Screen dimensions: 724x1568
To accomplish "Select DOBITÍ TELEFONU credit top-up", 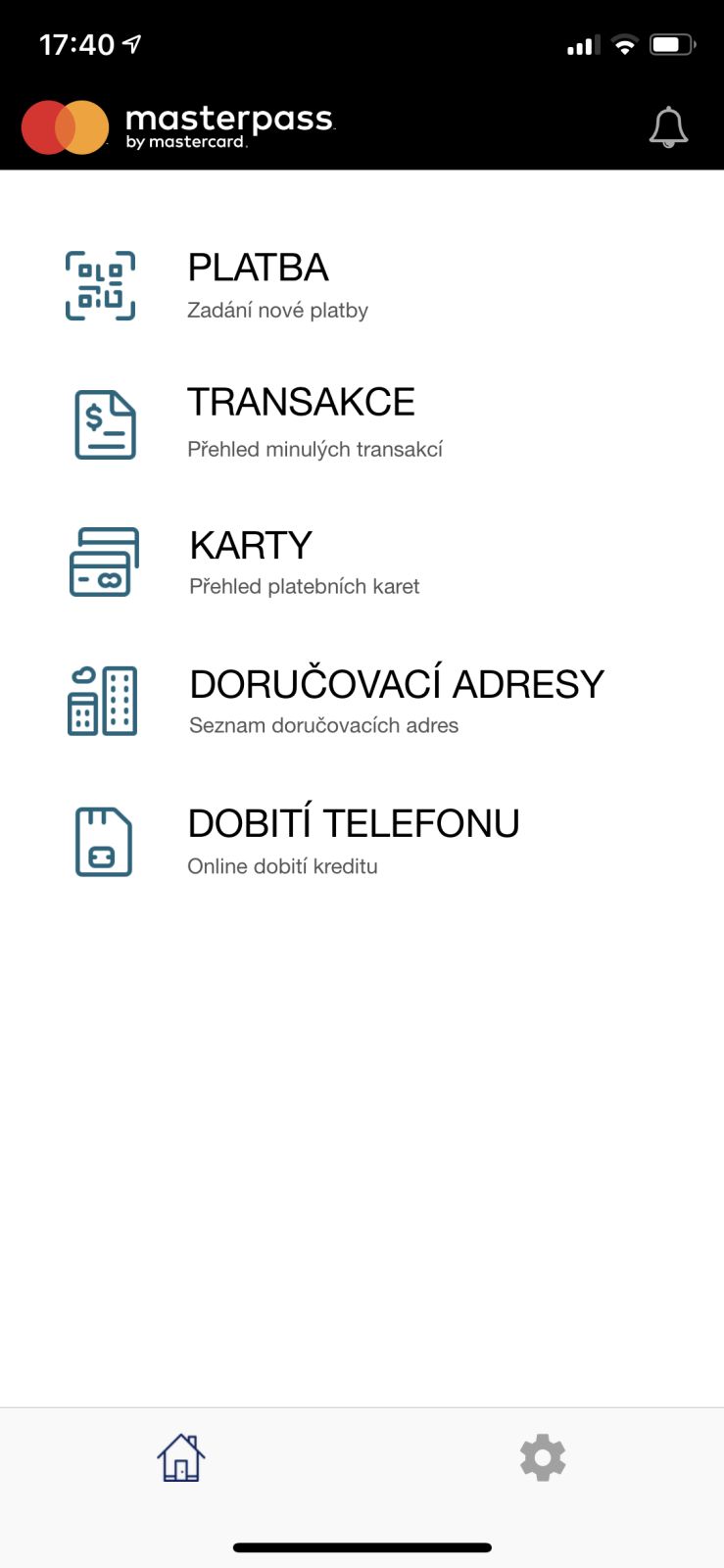I will point(353,840).
